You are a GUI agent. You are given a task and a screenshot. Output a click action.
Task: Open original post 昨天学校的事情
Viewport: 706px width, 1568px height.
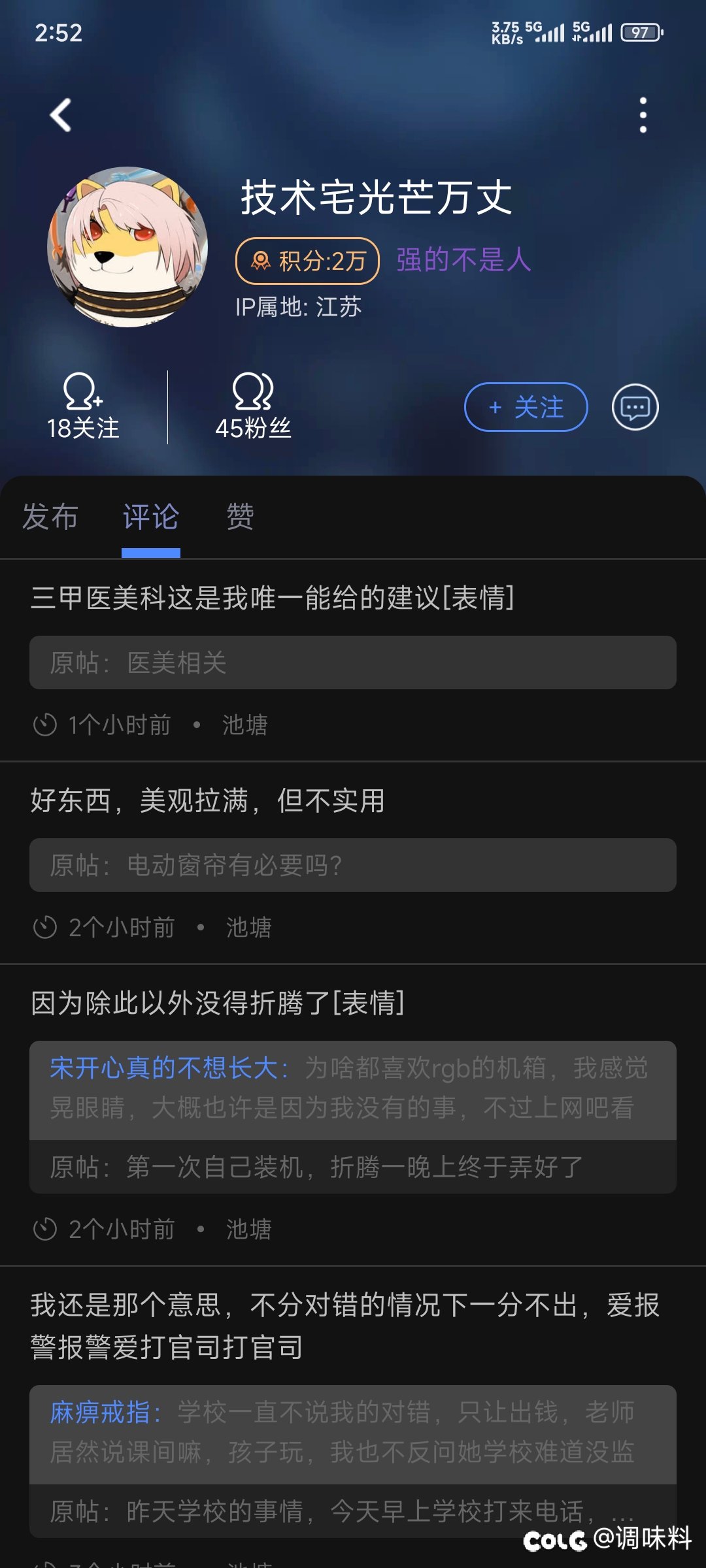coord(353,1511)
